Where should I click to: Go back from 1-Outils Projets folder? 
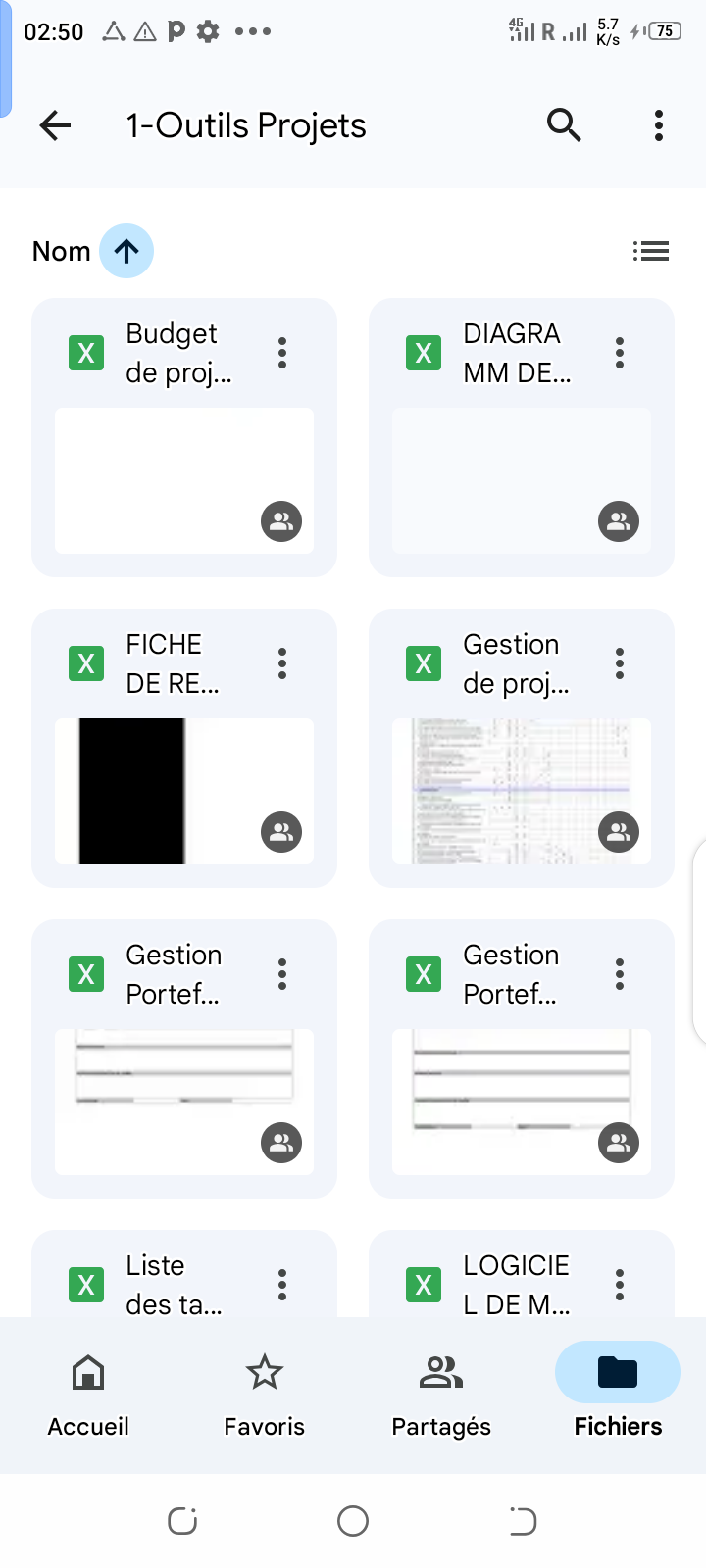point(56,125)
